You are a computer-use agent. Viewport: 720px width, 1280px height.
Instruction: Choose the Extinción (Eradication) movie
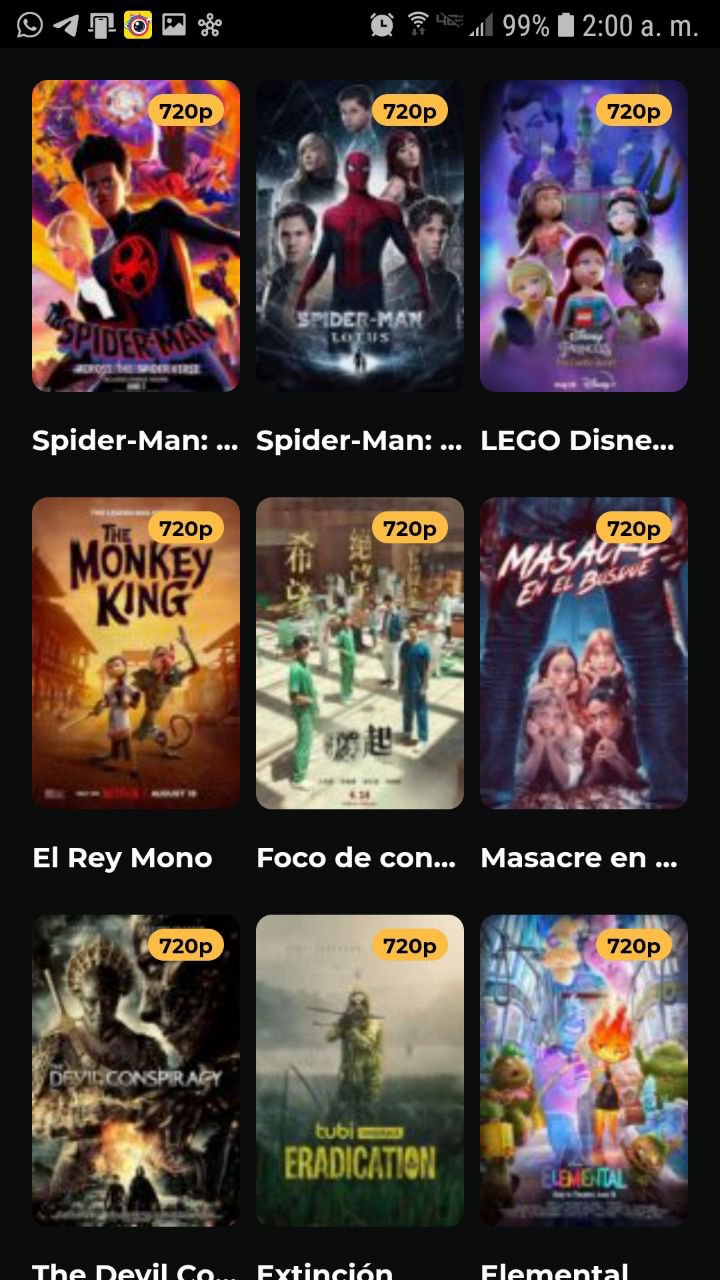coord(360,1070)
